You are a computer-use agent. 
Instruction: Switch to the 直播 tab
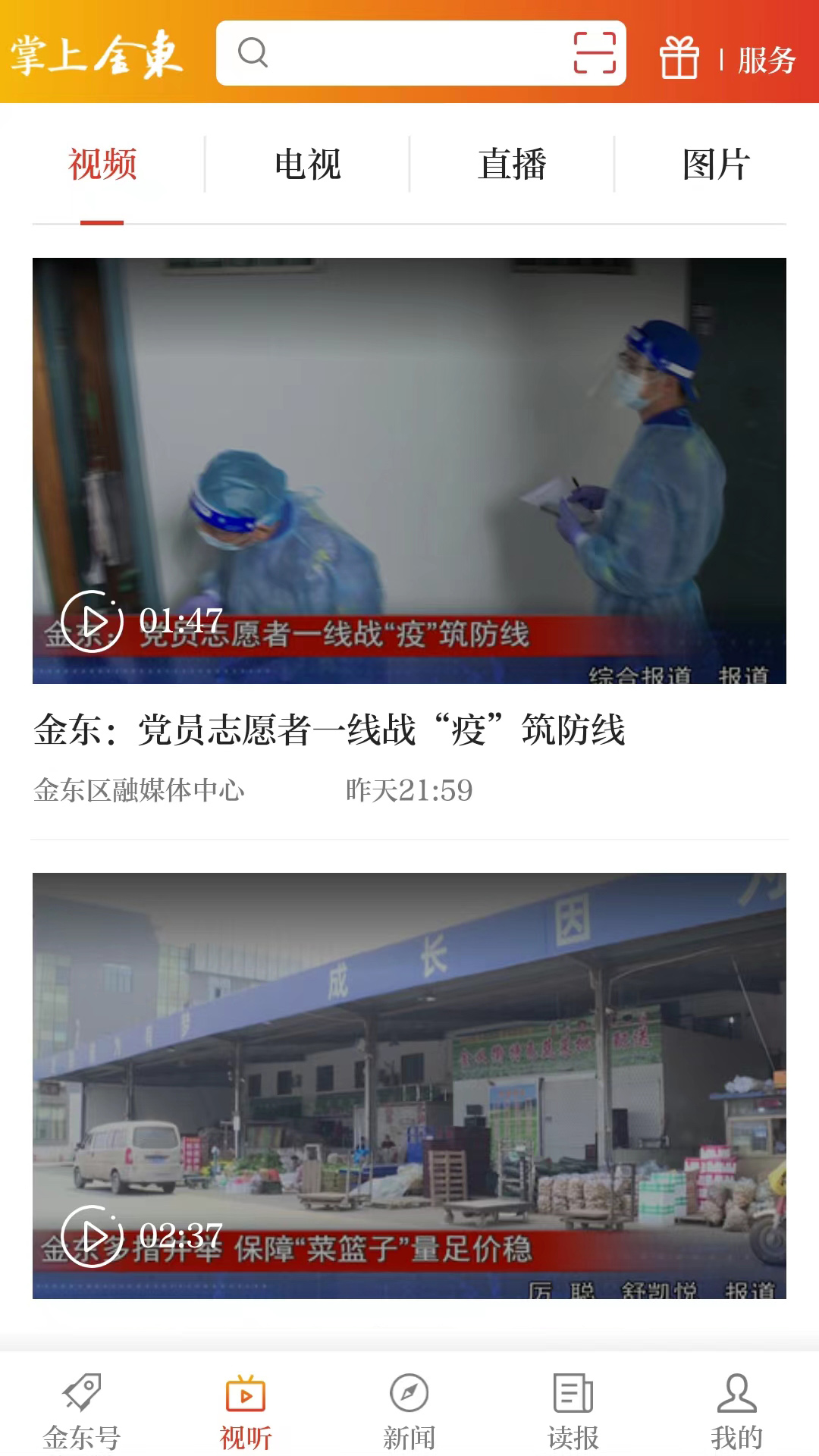(x=512, y=165)
